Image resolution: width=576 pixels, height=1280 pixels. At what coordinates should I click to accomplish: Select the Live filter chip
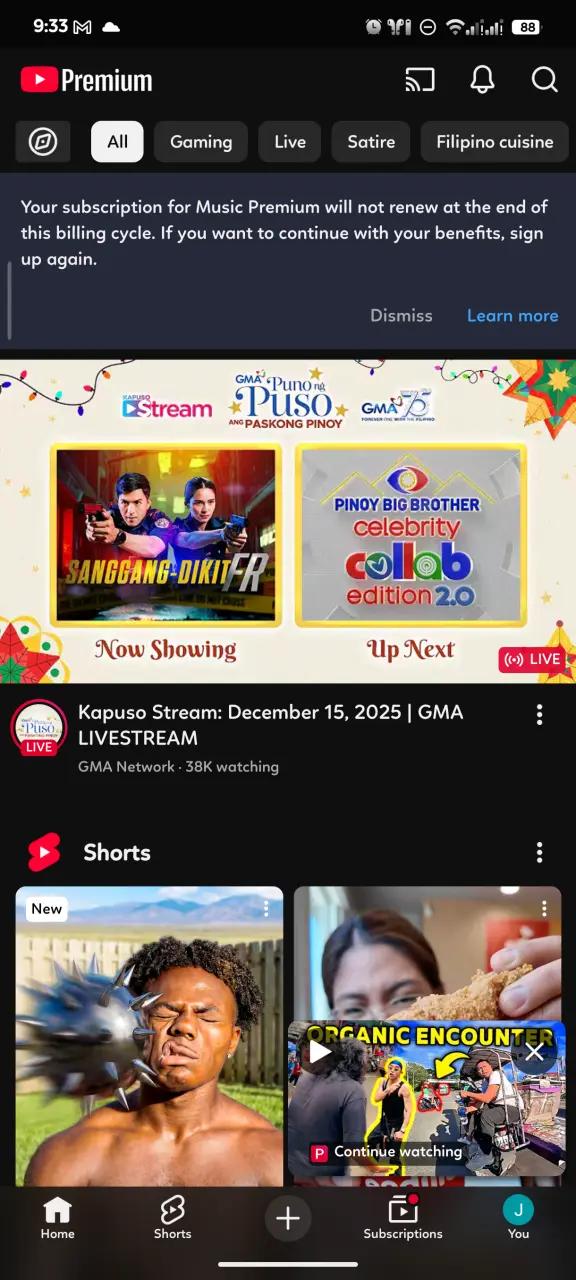pos(290,142)
